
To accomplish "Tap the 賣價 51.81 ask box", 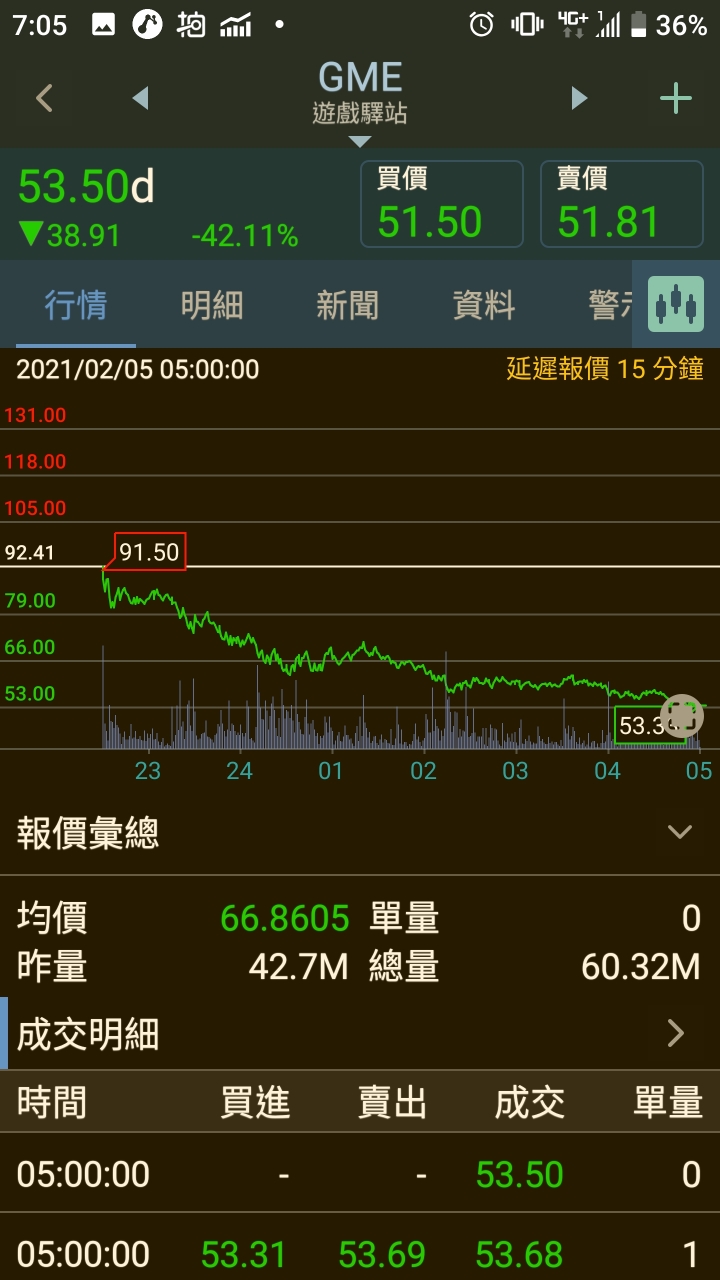I will (x=621, y=204).
